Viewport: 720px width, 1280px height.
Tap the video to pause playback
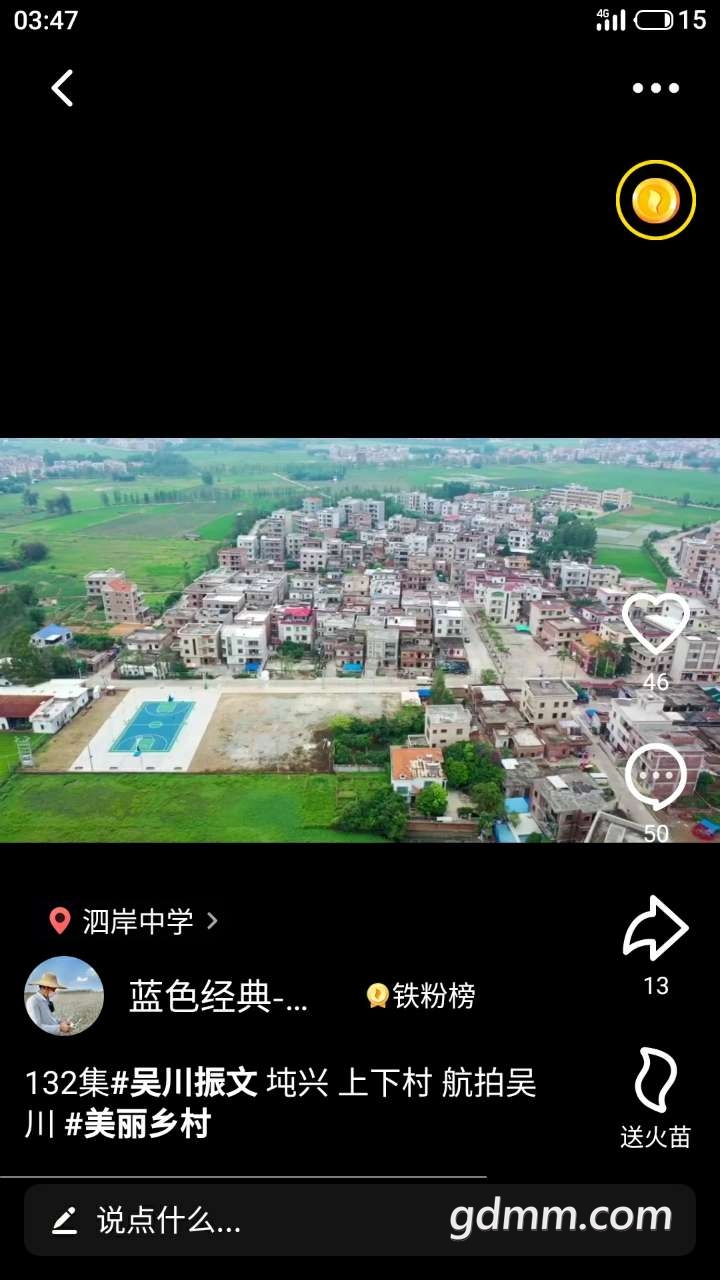point(300,640)
